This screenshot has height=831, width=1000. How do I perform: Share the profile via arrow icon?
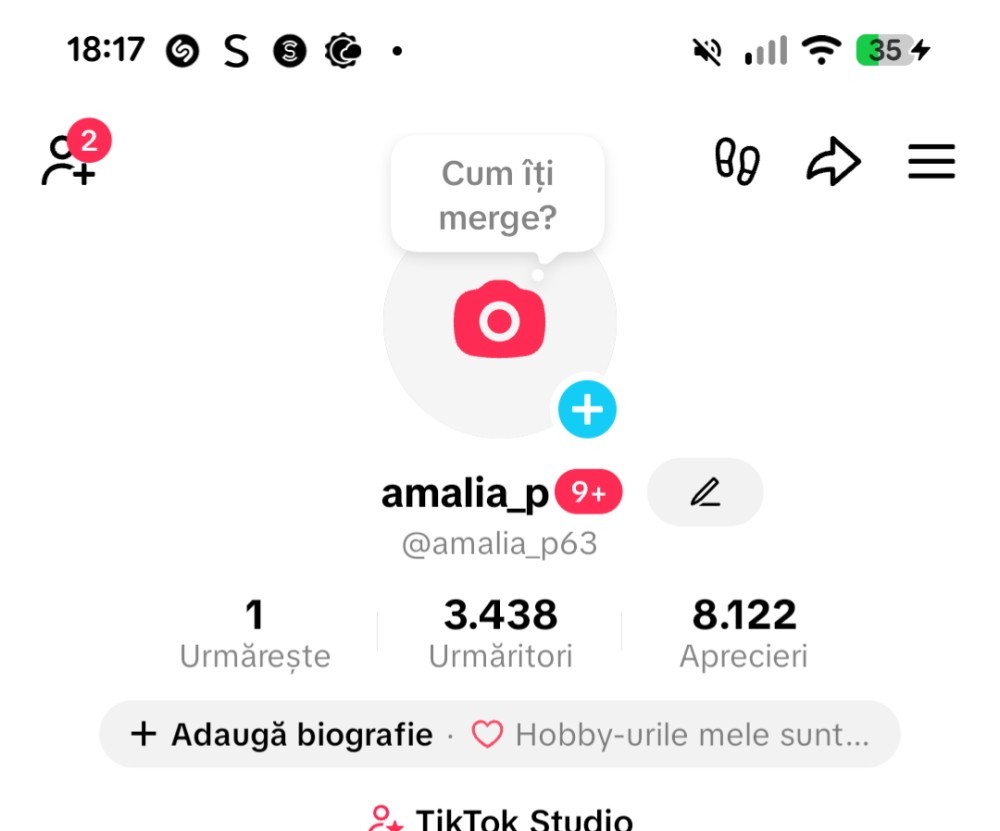pyautogui.click(x=833, y=162)
